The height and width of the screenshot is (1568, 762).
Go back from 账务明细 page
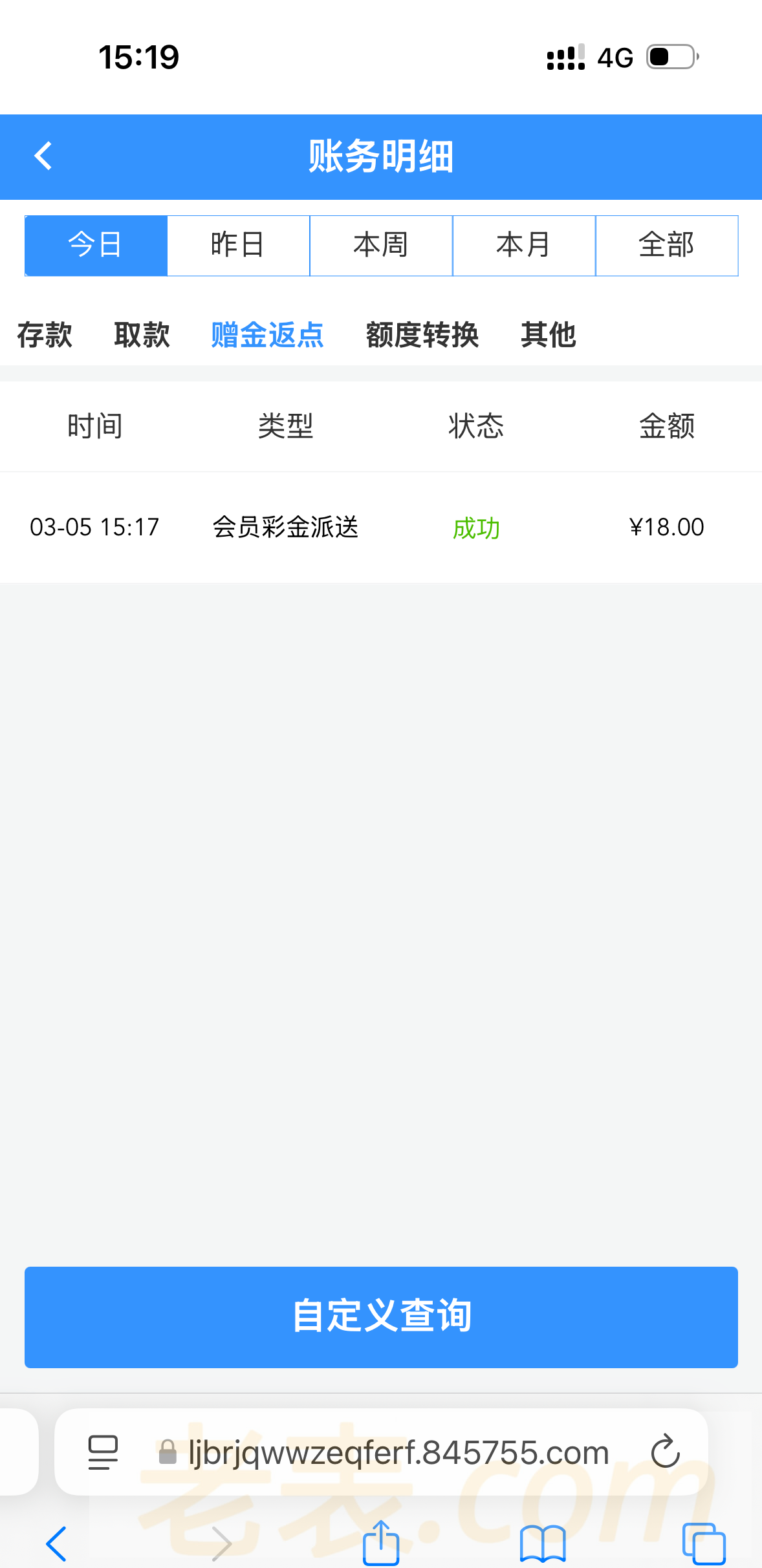tap(43, 156)
